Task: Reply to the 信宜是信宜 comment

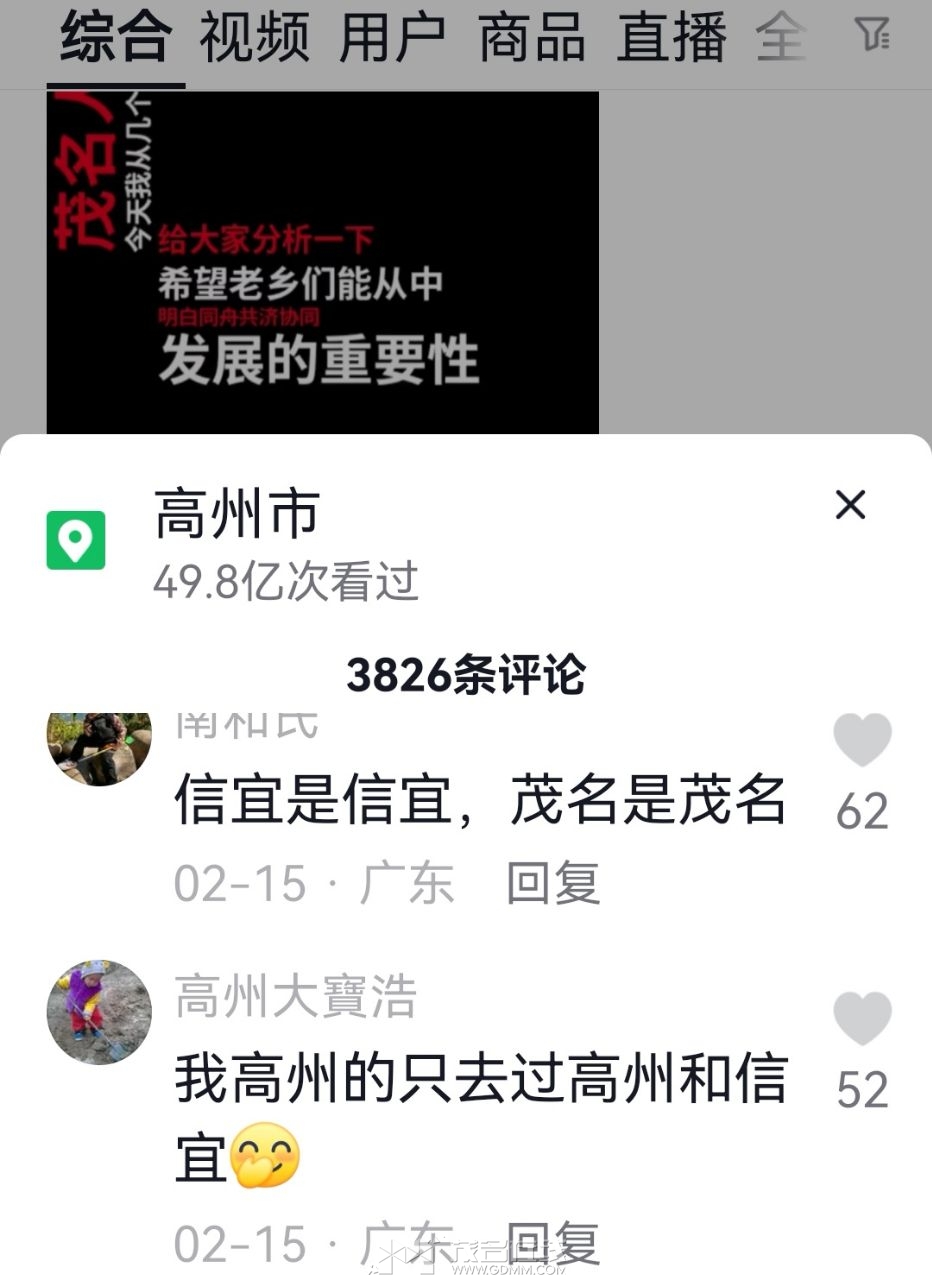Action: [552, 884]
